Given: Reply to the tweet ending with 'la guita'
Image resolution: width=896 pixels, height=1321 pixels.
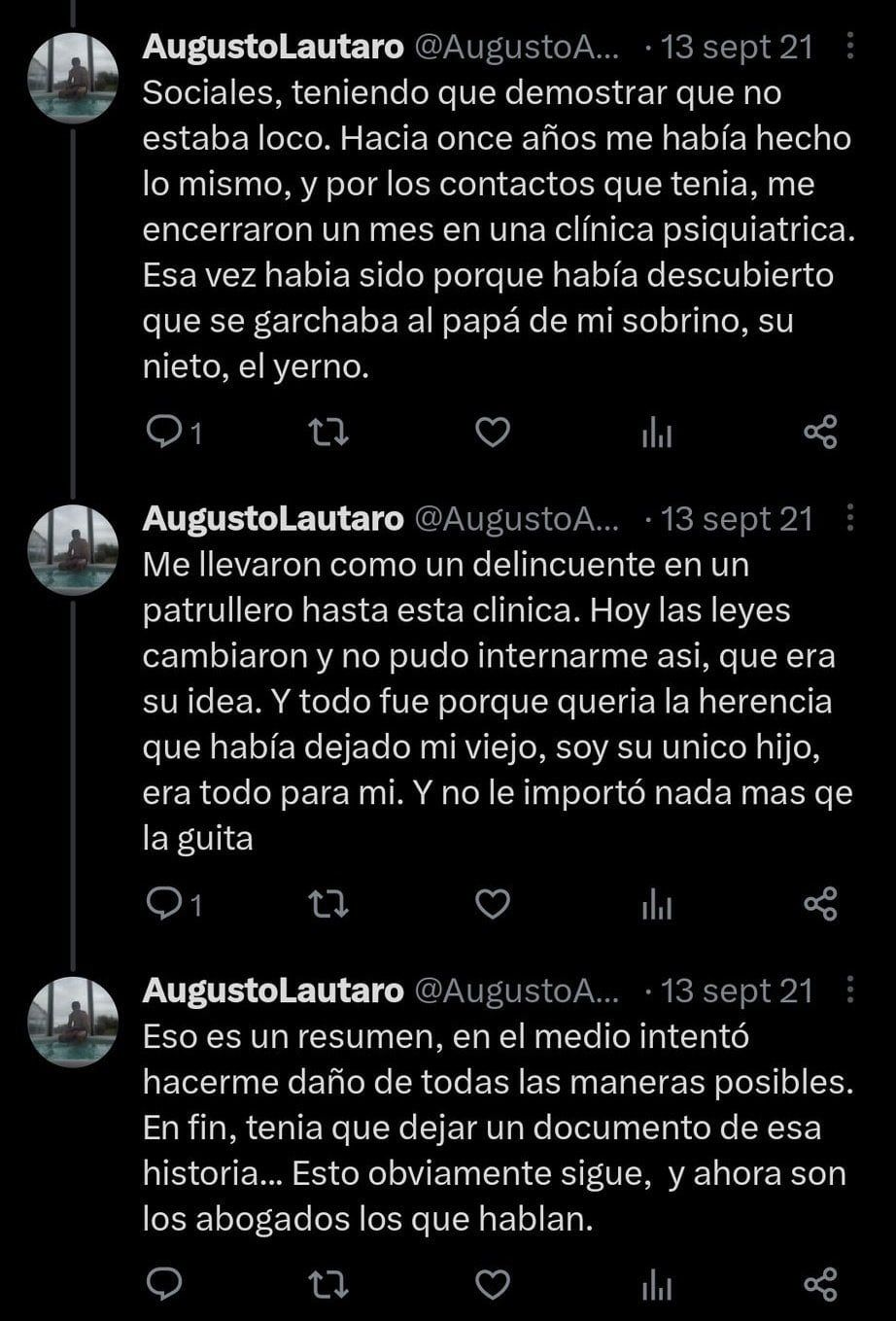Looking at the screenshot, I should click(165, 905).
